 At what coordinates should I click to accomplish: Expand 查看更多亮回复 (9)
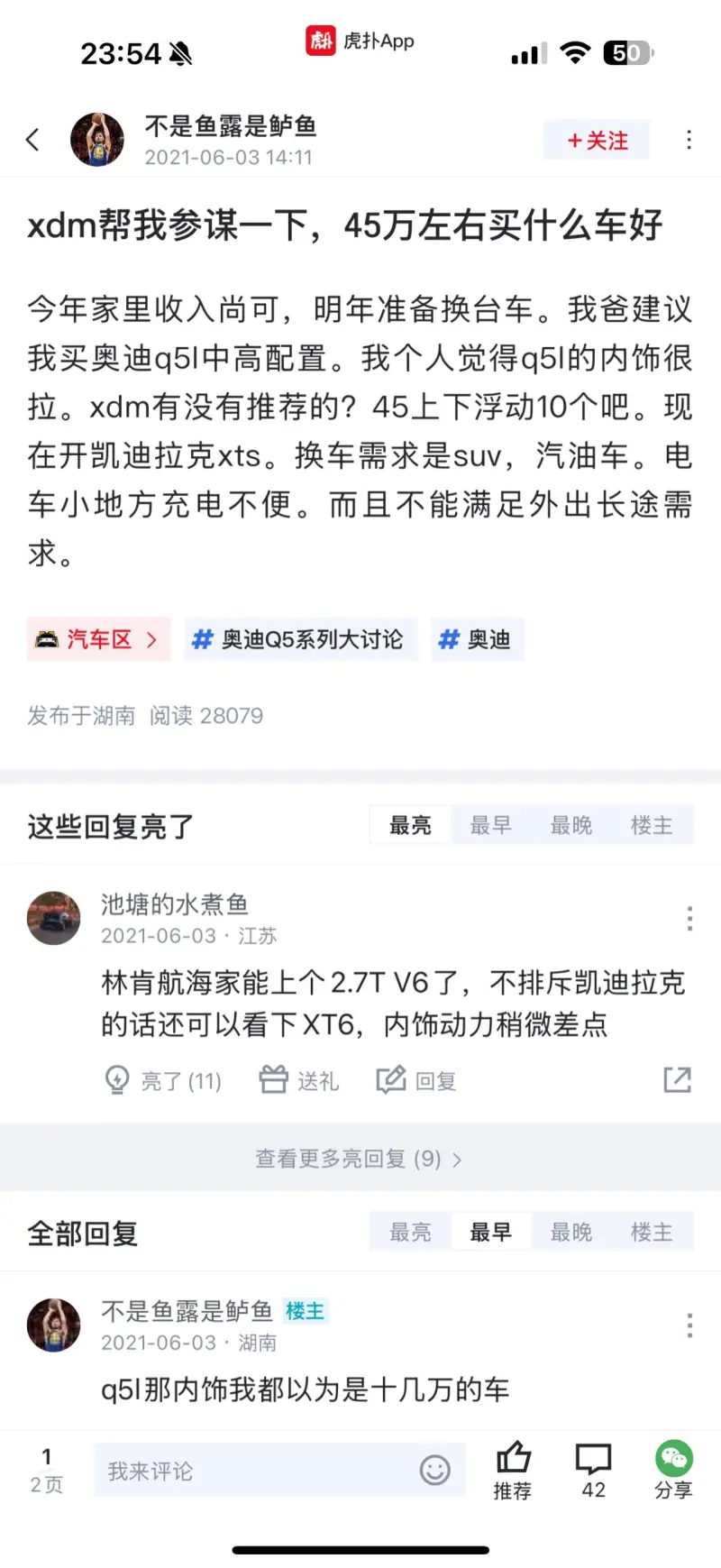tap(359, 1159)
